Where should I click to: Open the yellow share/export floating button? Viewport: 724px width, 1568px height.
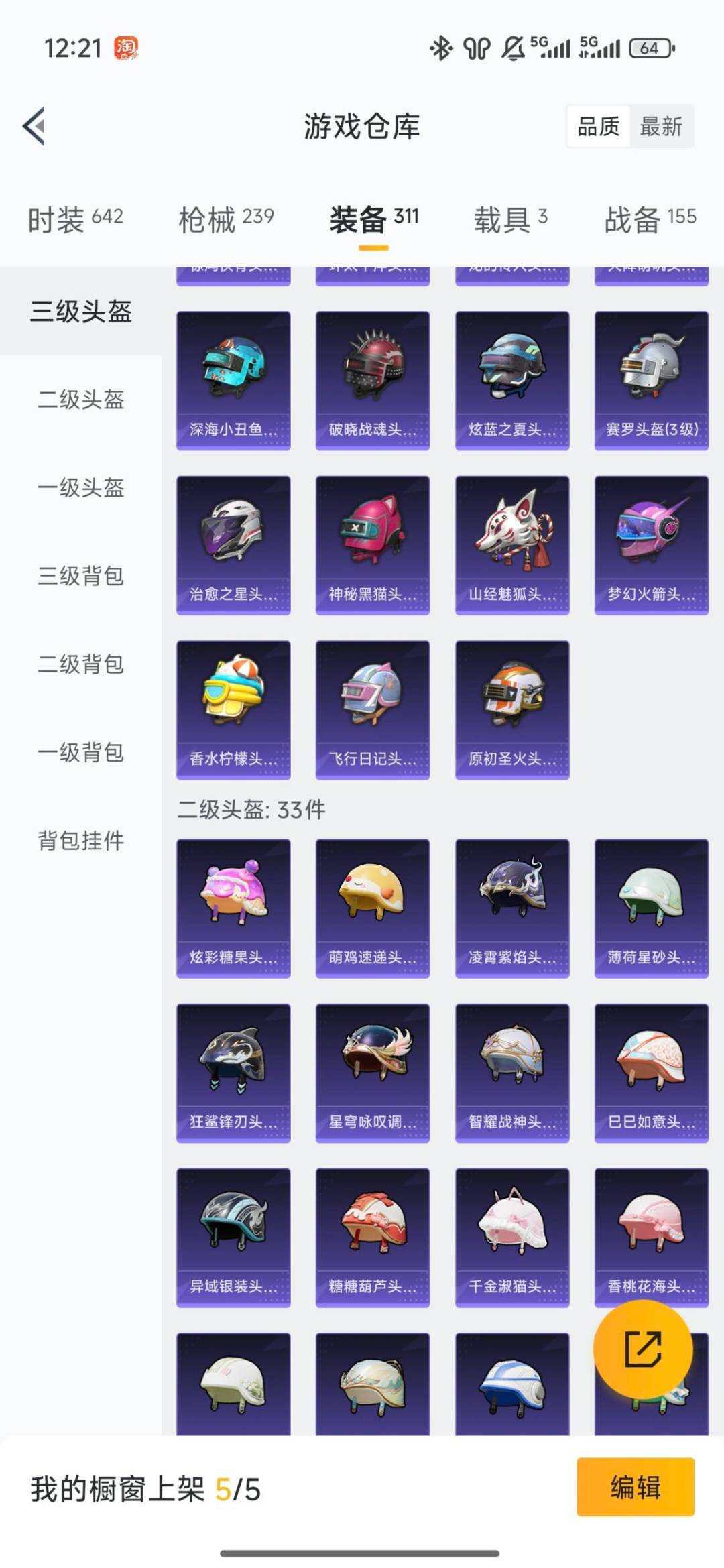pyautogui.click(x=642, y=1349)
